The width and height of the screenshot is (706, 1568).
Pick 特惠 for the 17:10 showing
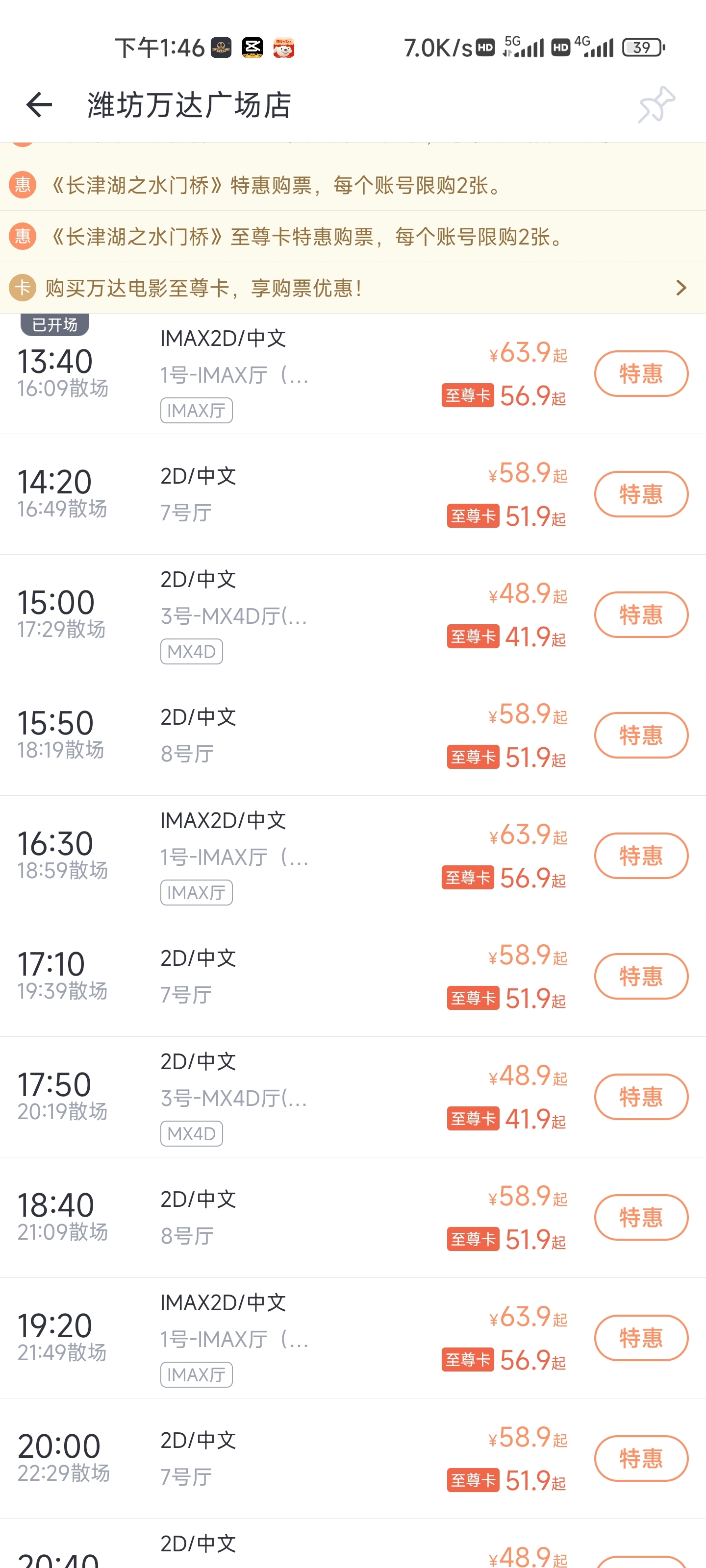click(x=641, y=976)
